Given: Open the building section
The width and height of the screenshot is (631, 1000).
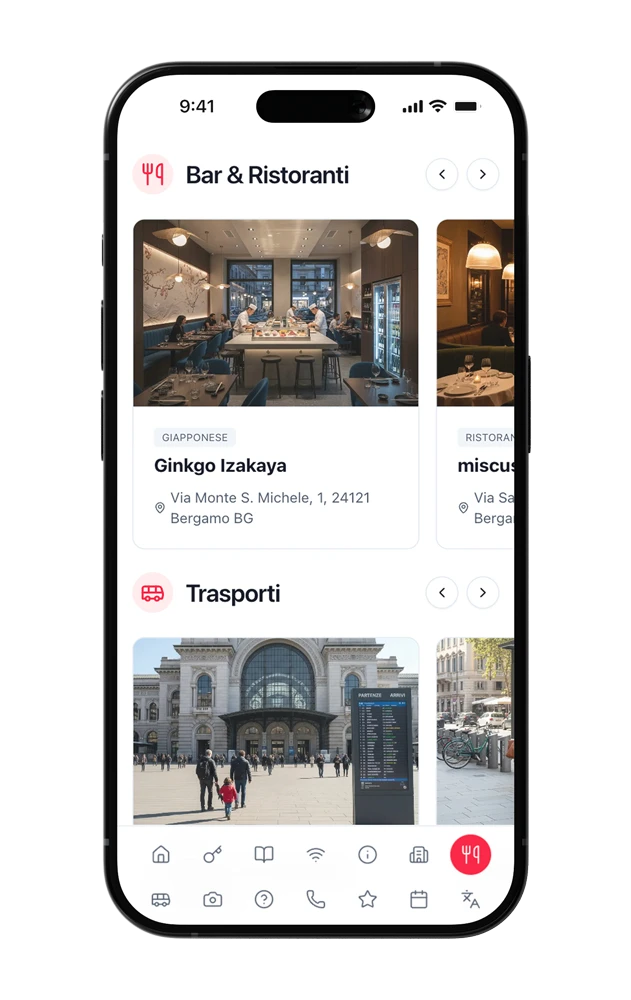Looking at the screenshot, I should pos(419,854).
